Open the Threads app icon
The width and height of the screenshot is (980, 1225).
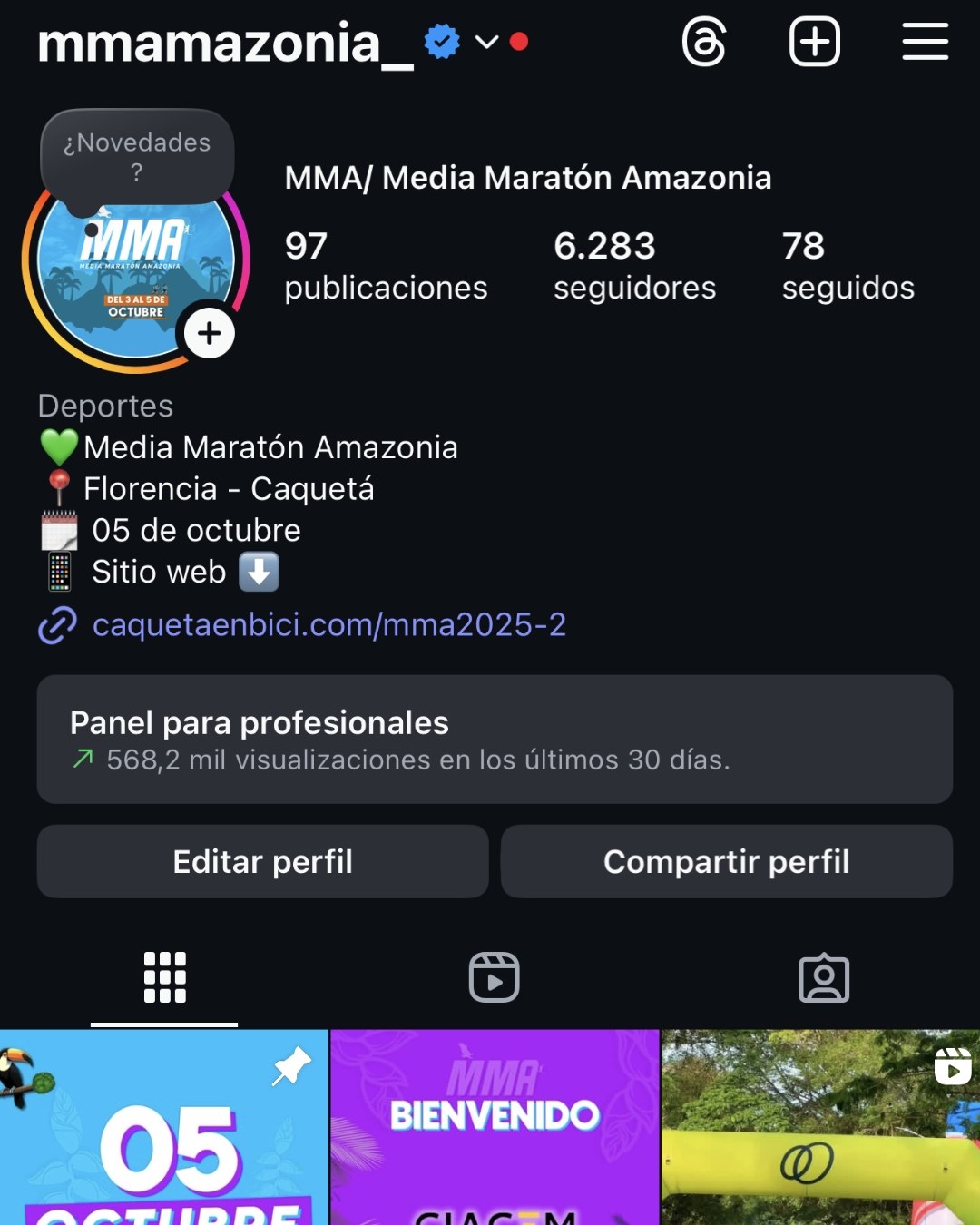706,42
